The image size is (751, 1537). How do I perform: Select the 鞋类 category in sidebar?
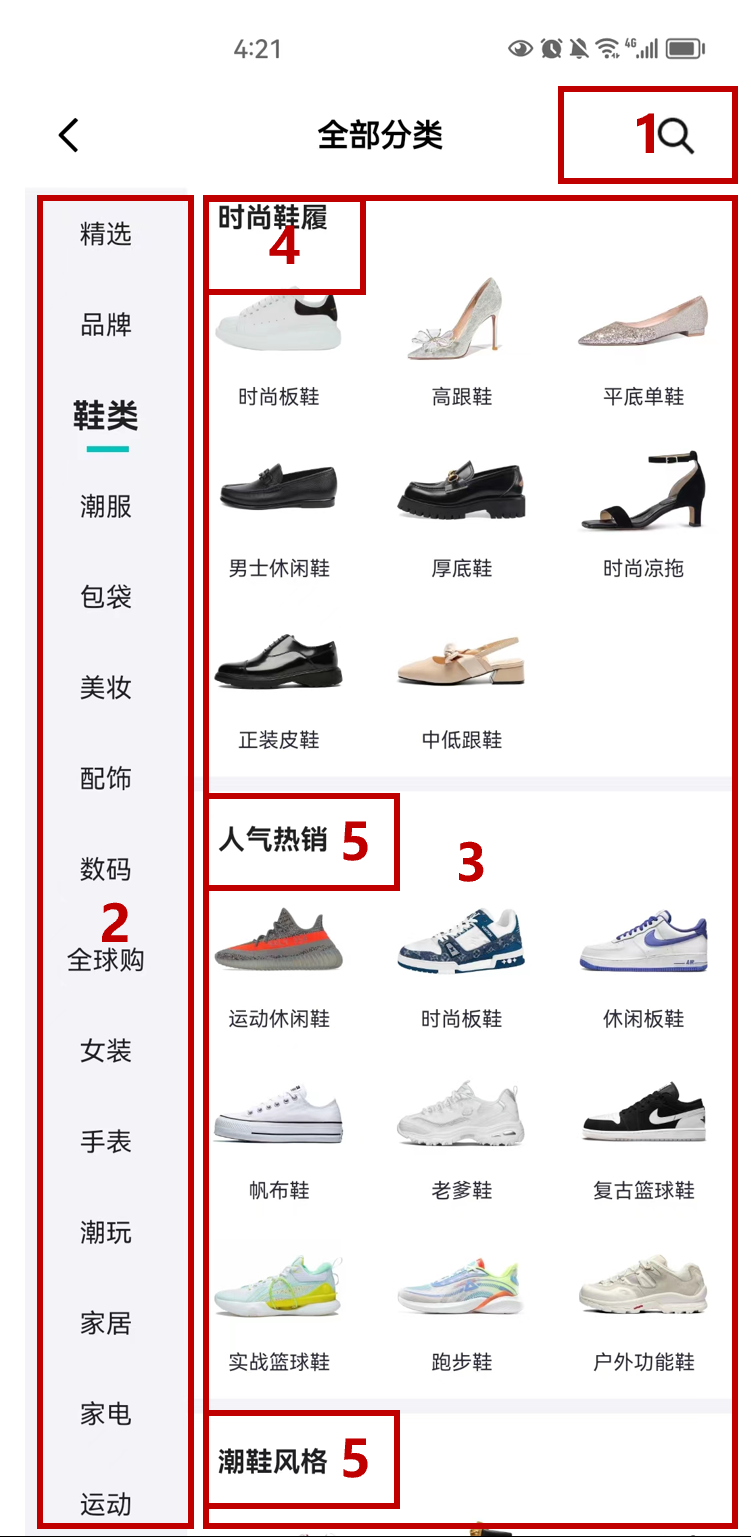coord(104,416)
